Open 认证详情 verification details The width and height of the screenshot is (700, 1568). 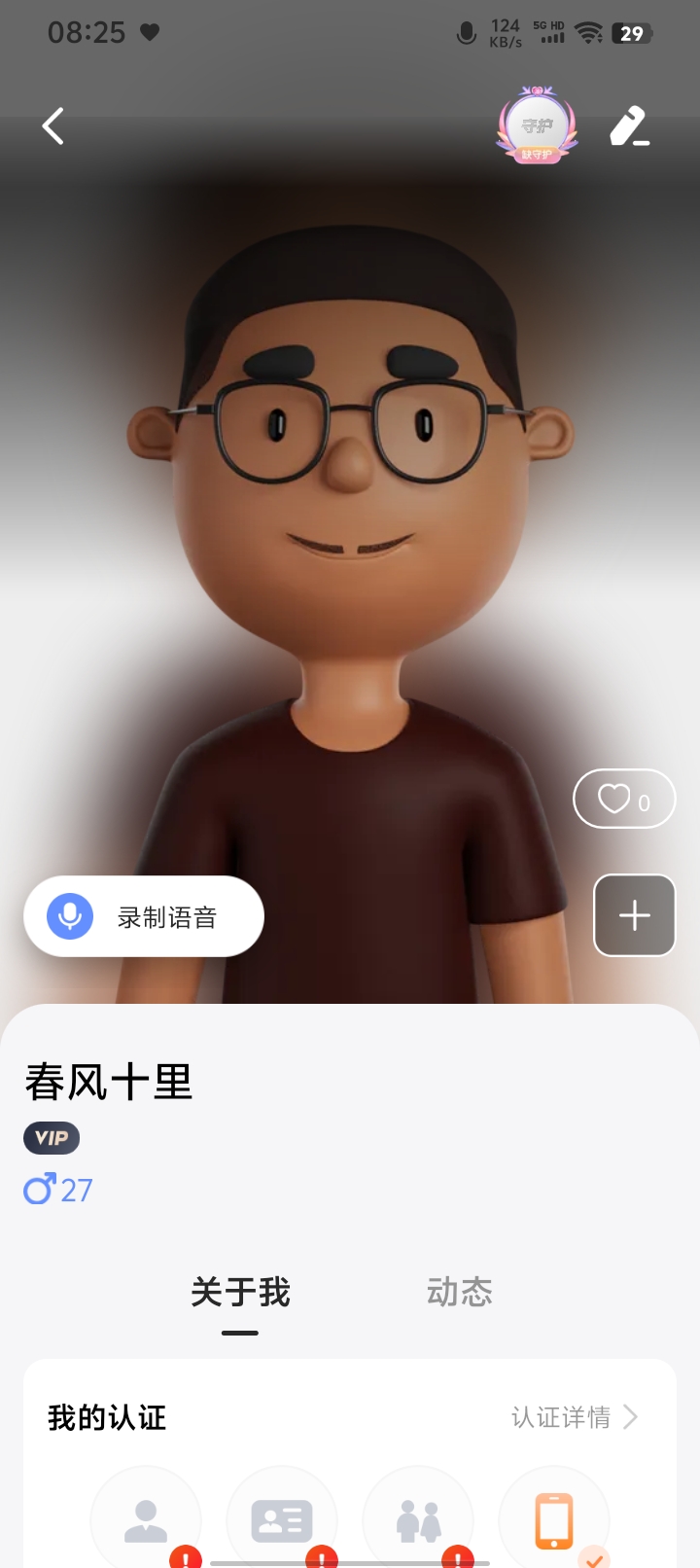[574, 1417]
